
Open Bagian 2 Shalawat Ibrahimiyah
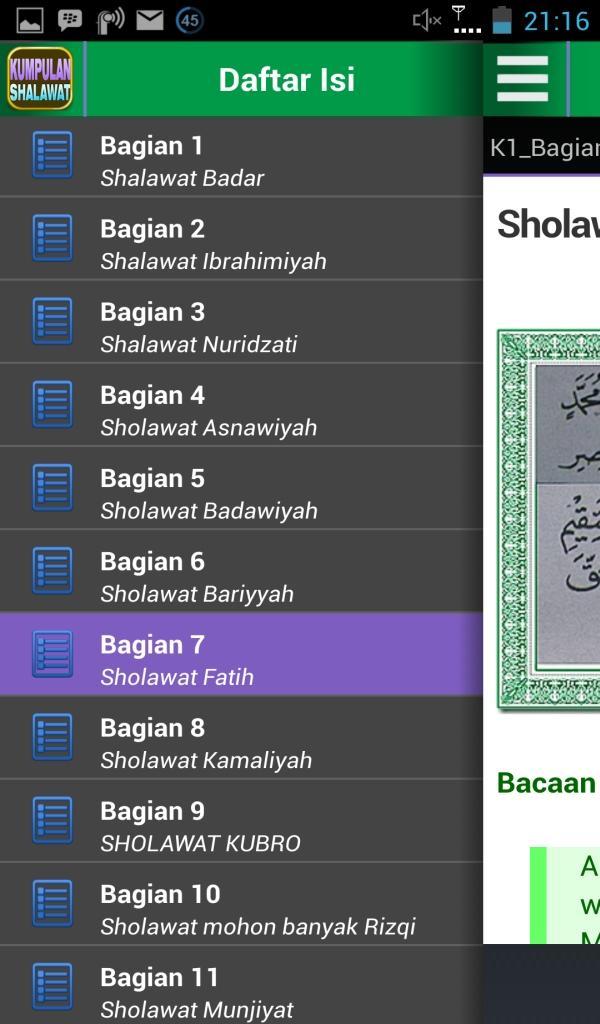coord(240,243)
